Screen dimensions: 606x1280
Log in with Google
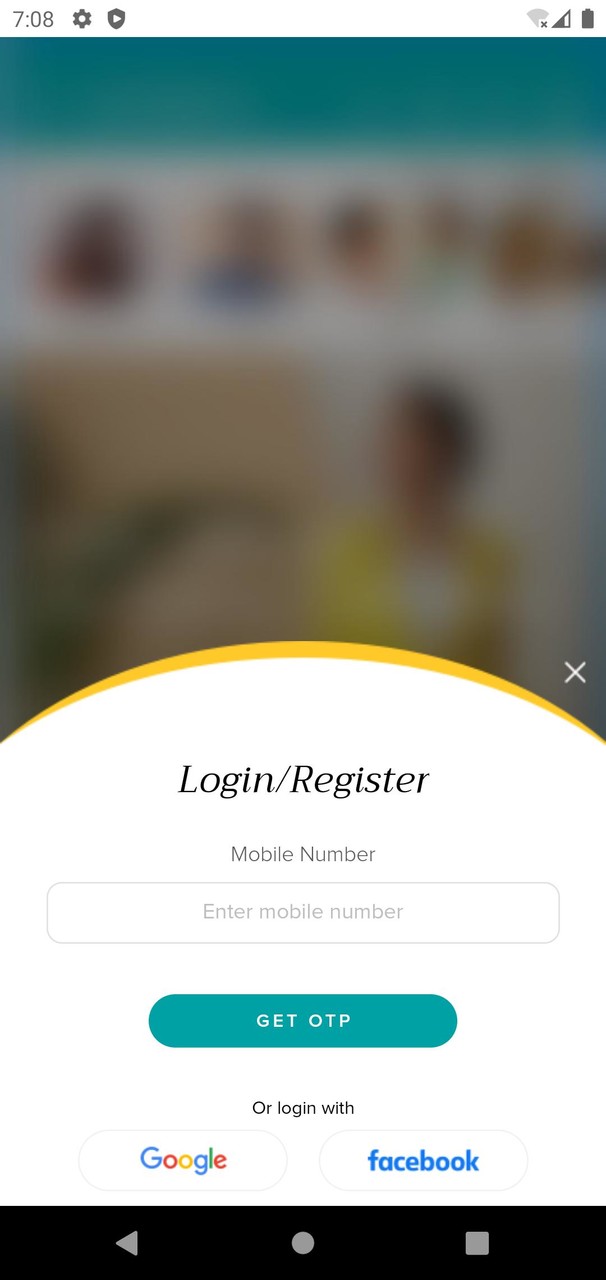point(183,1160)
